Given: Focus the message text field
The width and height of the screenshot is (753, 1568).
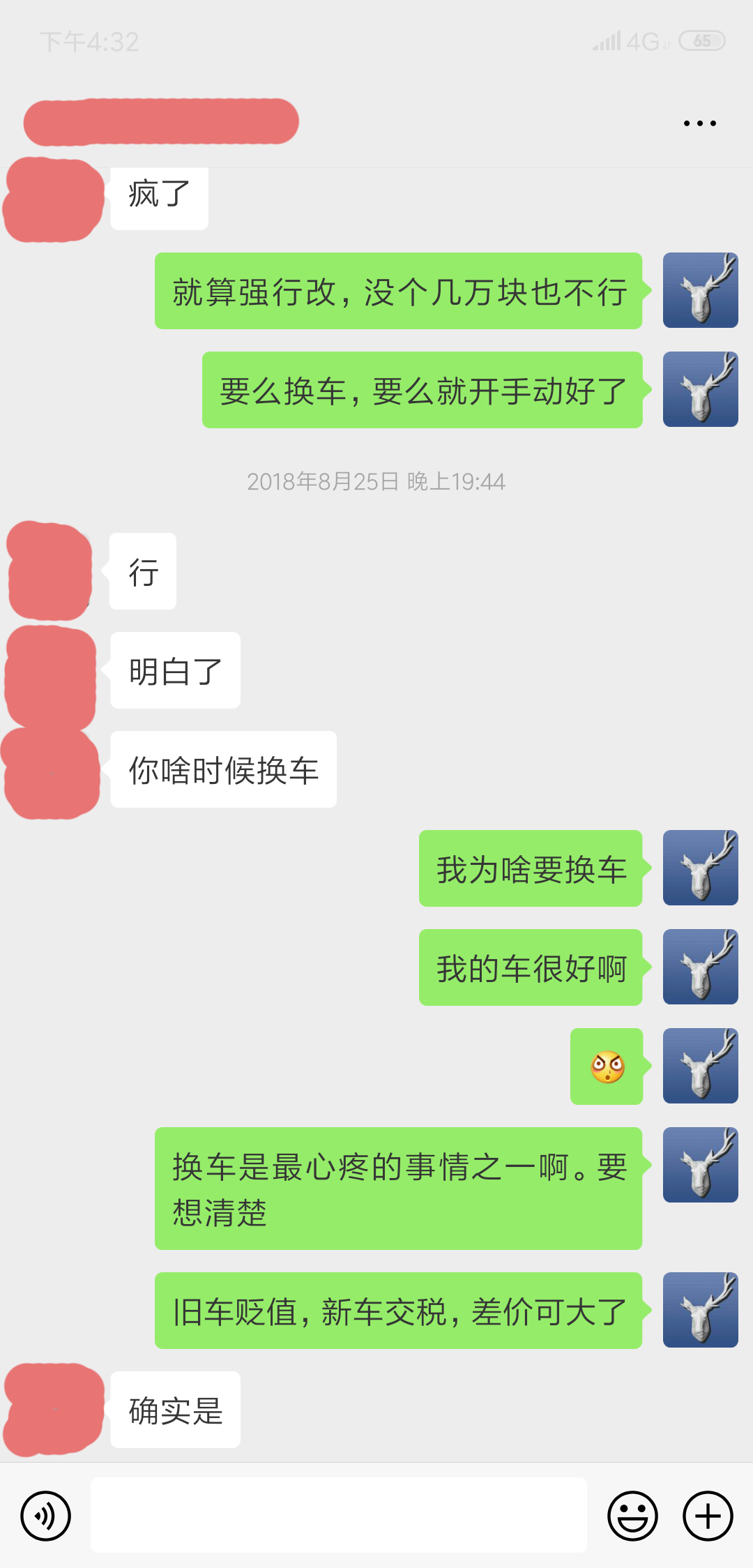Looking at the screenshot, I should [x=339, y=1515].
